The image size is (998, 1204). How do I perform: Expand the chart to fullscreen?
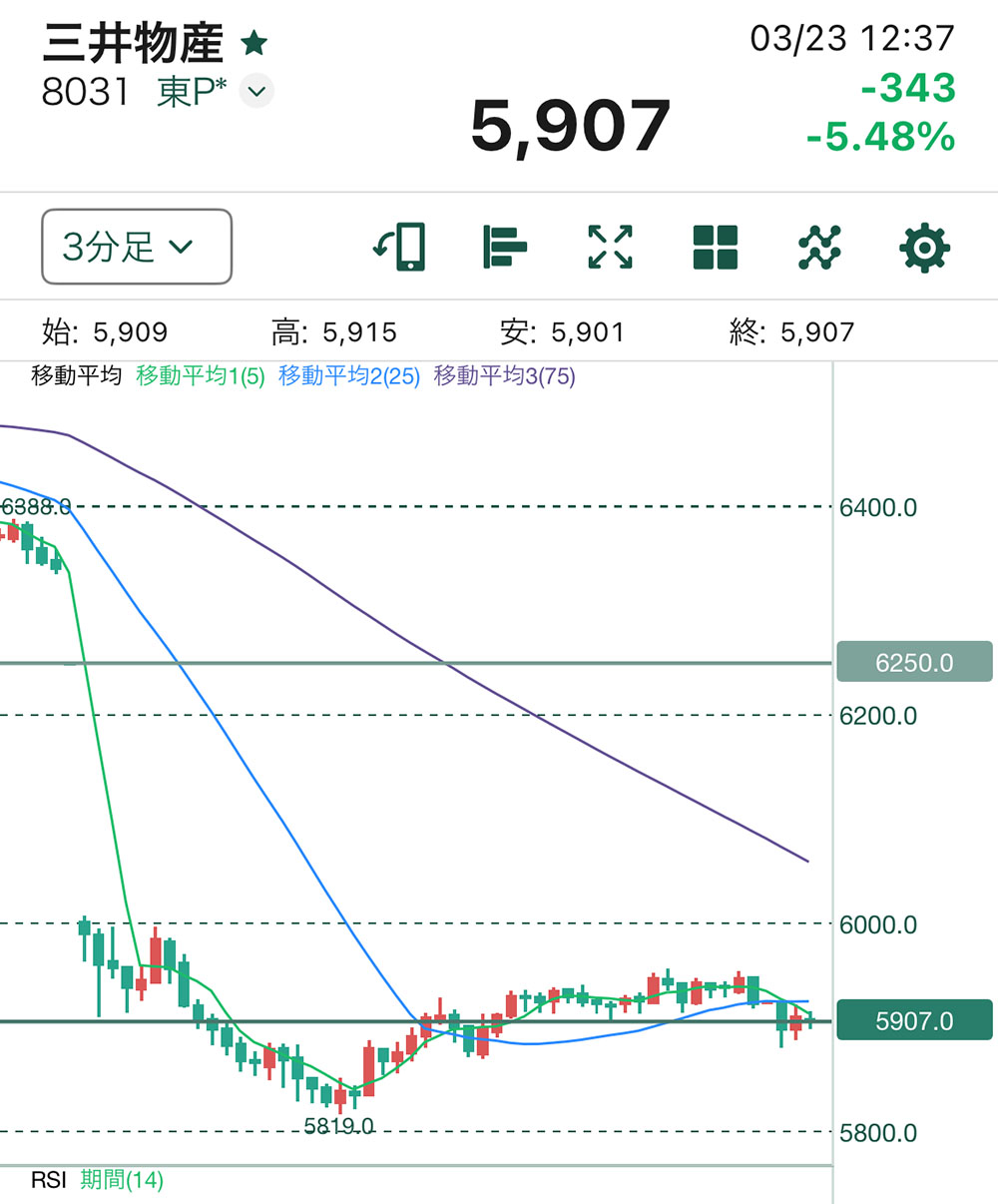(x=610, y=247)
